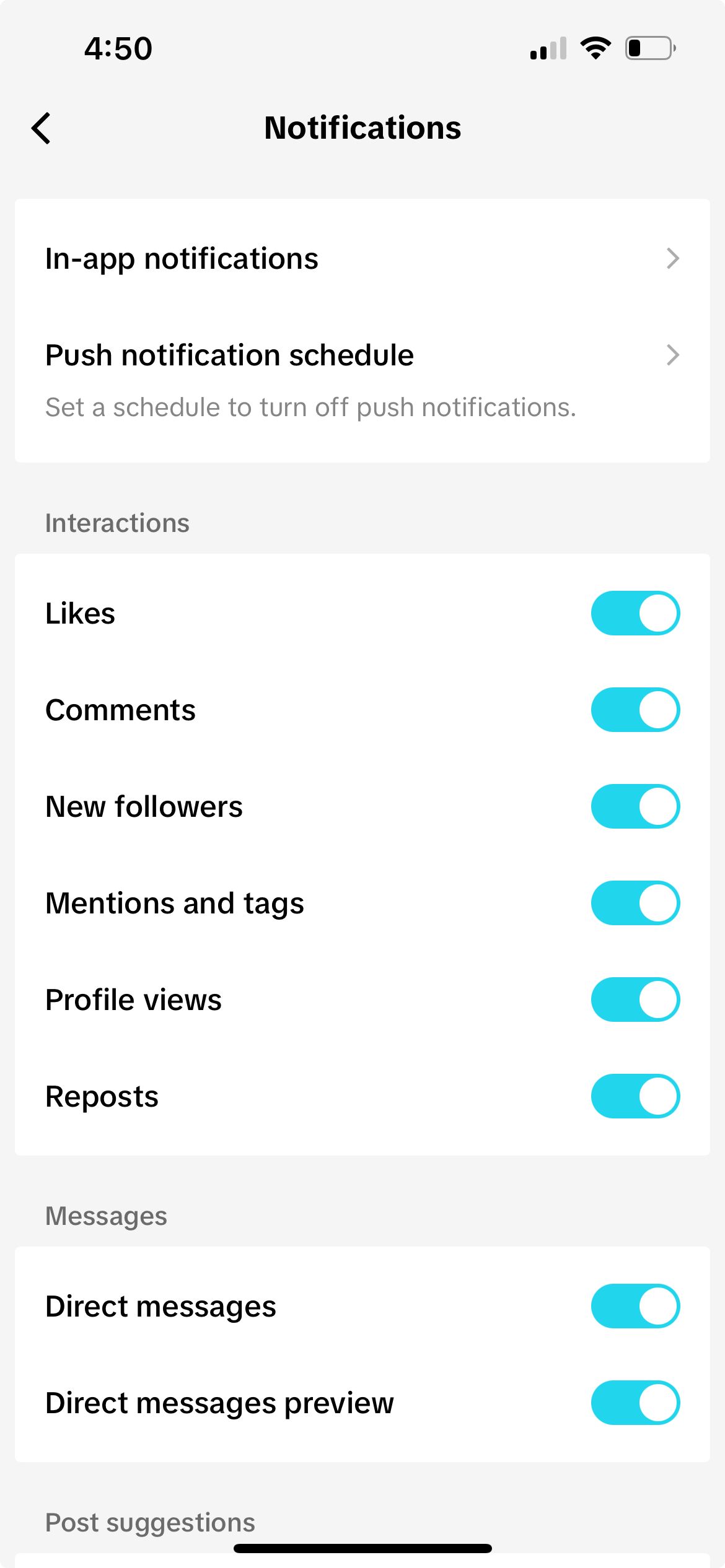Screen dimensions: 725x1568
Task: Disable the Likes notification toggle
Action: click(x=635, y=612)
